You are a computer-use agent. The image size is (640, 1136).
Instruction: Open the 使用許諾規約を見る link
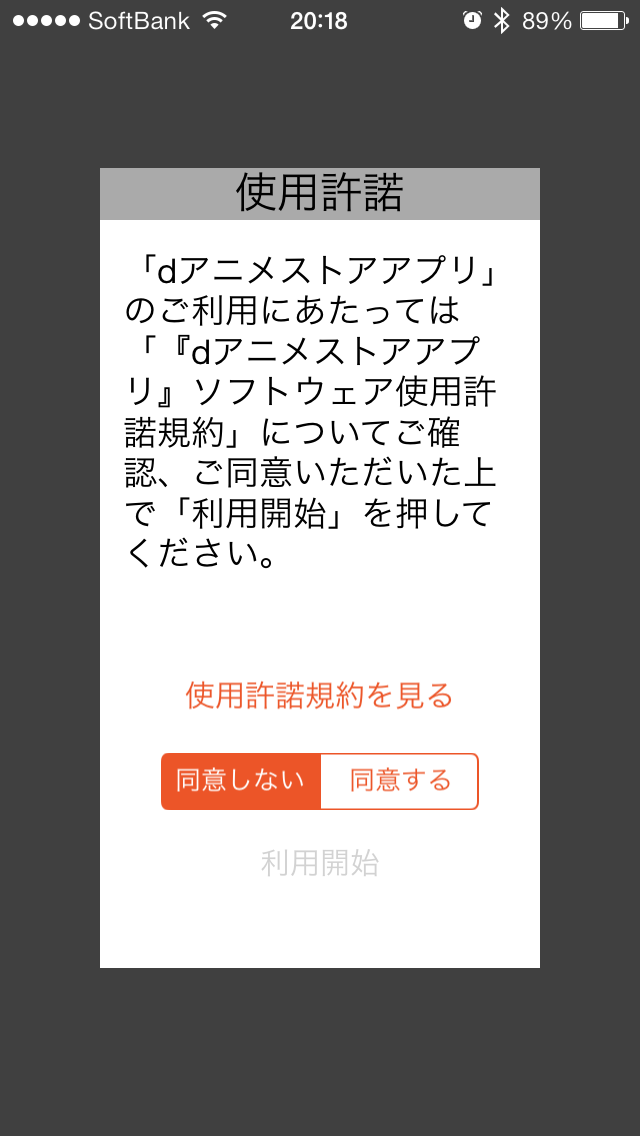pos(320,696)
